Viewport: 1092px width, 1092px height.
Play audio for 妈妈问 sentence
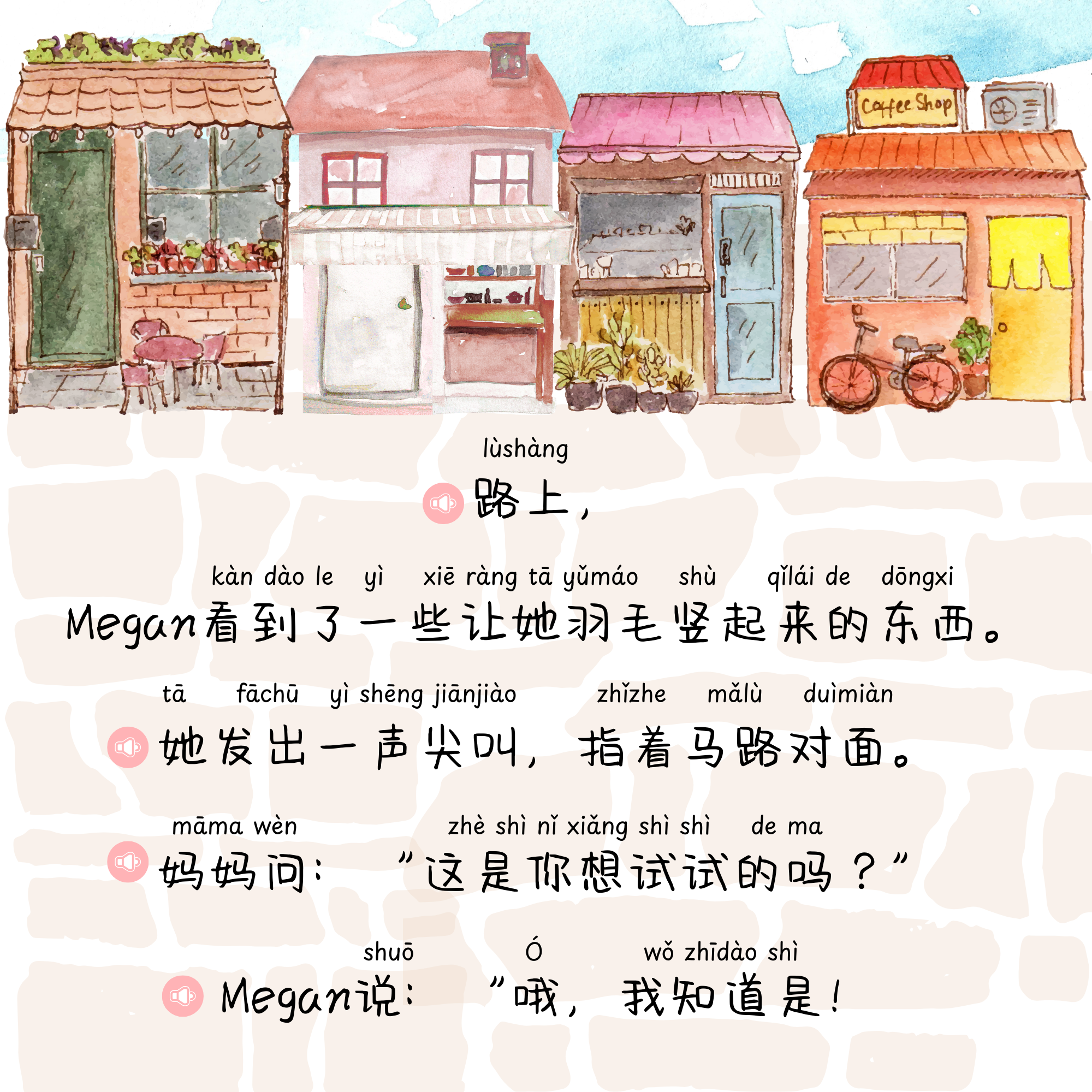tap(128, 862)
